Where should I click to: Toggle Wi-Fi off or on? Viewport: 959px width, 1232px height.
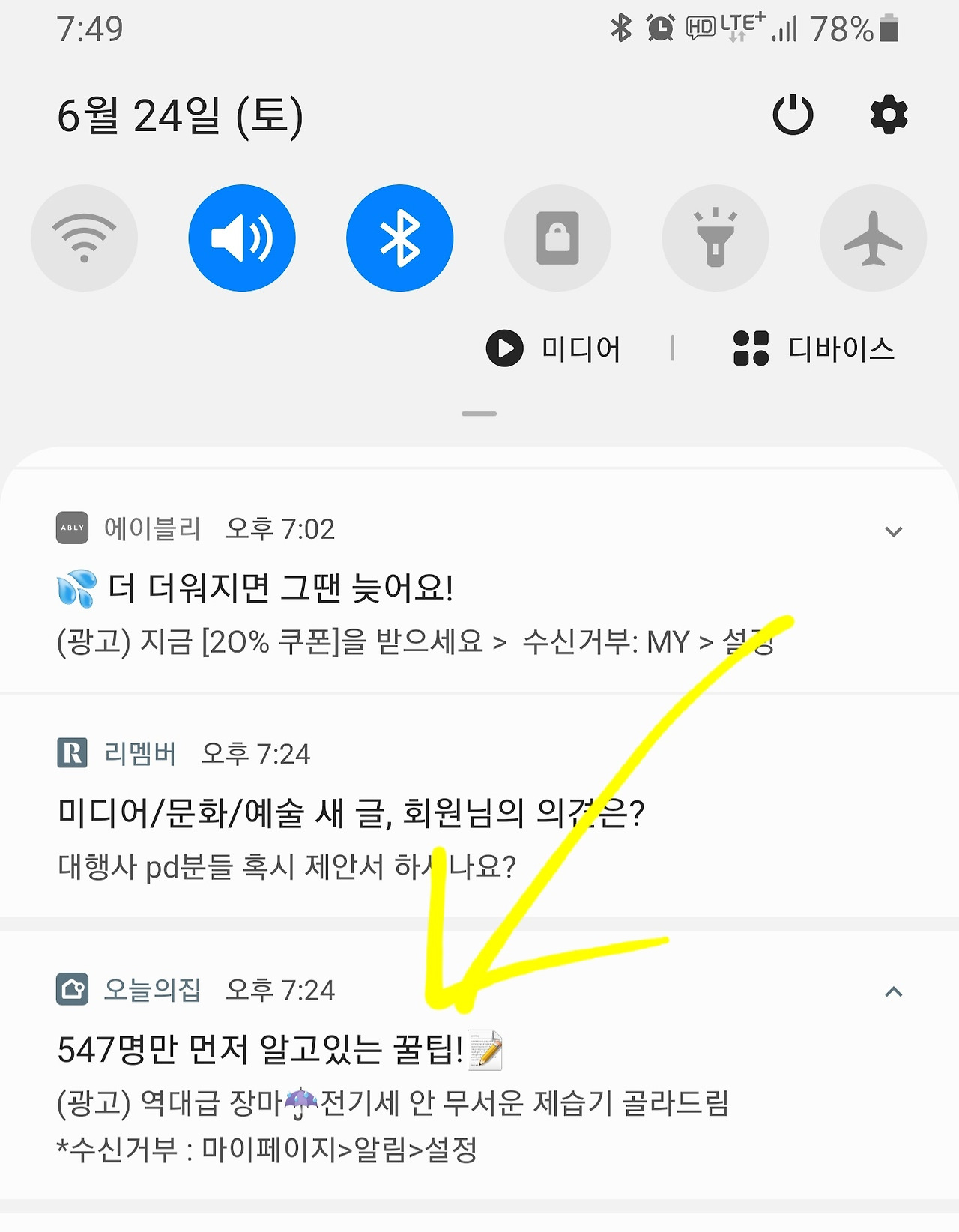[85, 237]
